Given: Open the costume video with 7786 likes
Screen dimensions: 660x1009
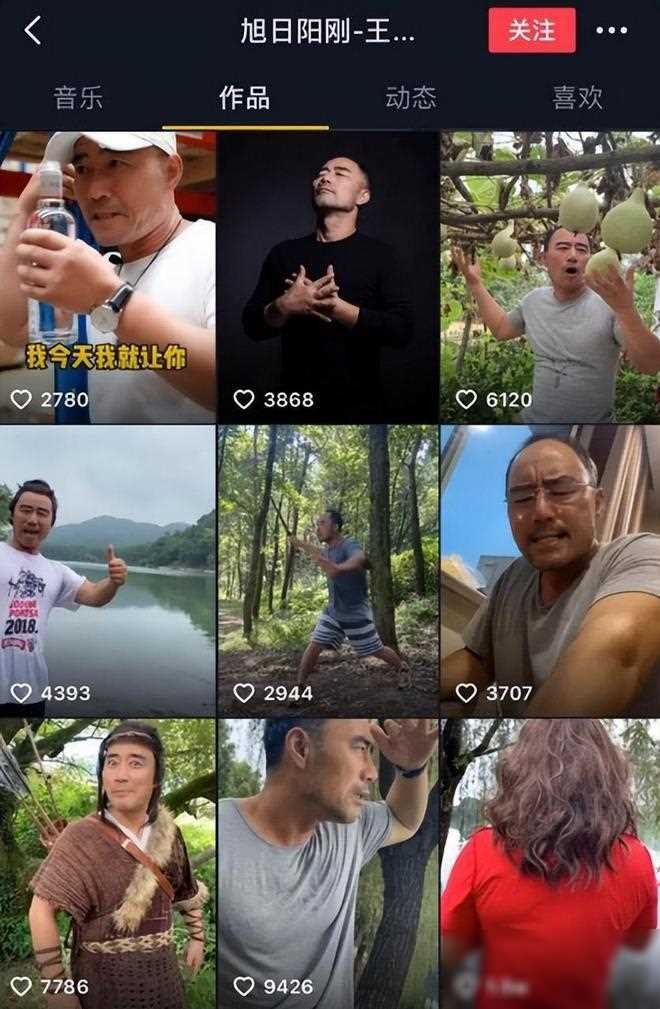Looking at the screenshot, I should pos(107,864).
